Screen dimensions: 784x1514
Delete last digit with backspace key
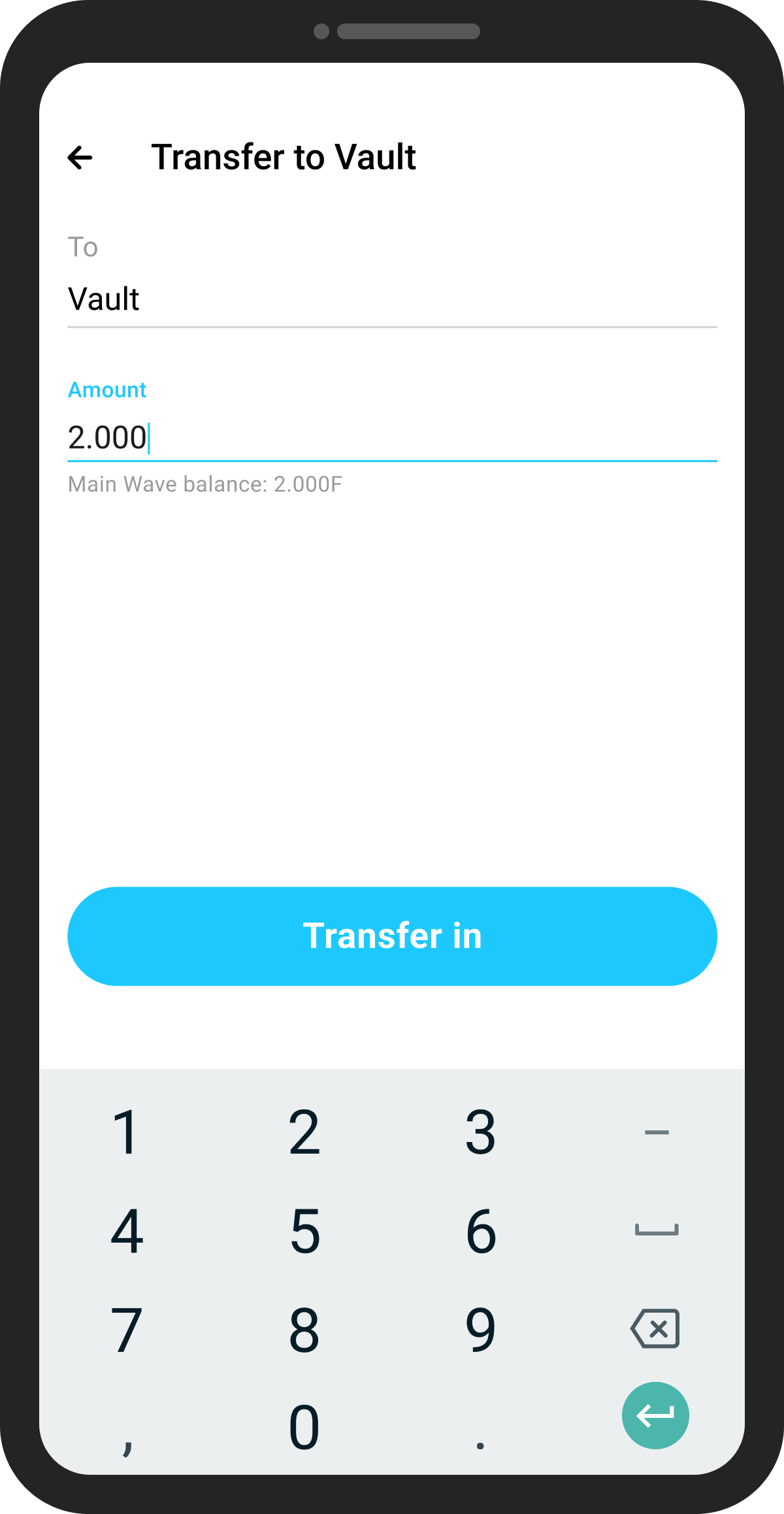point(655,1328)
